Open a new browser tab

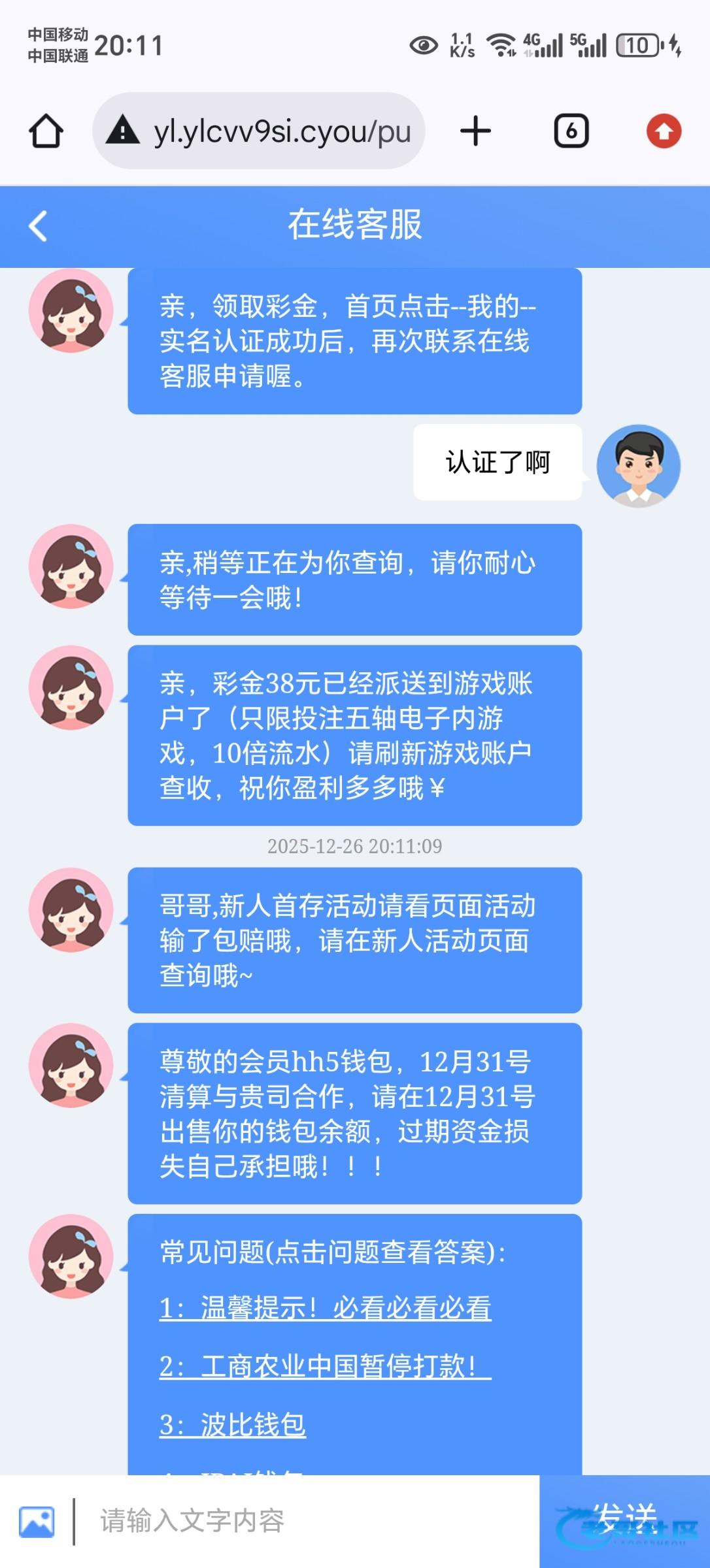click(x=475, y=131)
